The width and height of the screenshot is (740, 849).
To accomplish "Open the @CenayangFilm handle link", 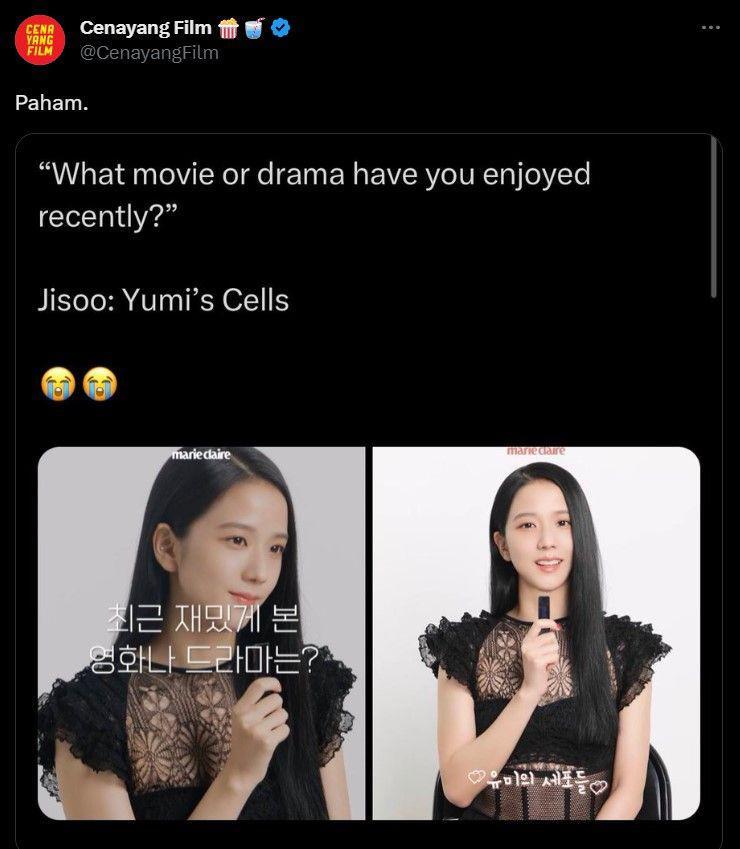I will [x=149, y=52].
